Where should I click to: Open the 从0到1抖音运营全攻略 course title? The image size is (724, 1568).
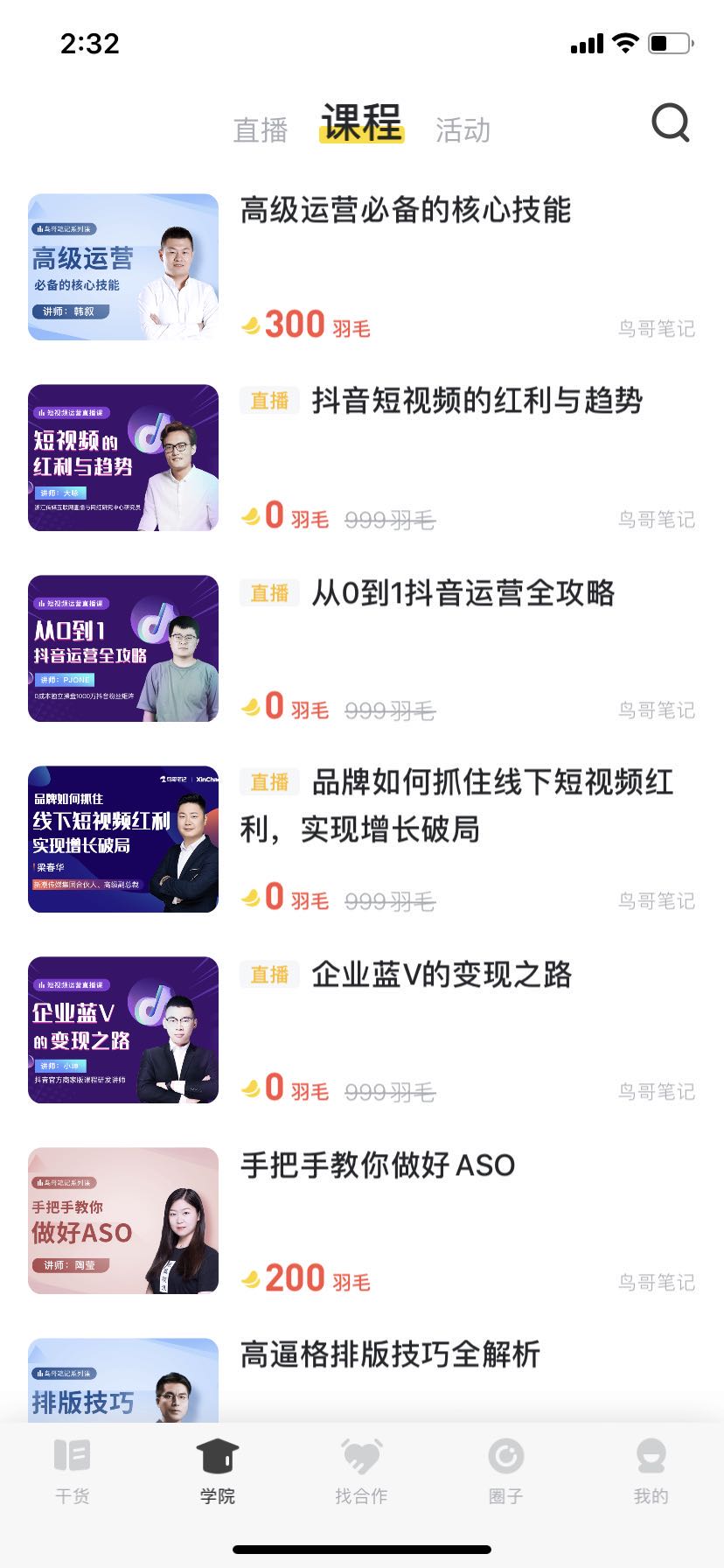click(x=465, y=593)
